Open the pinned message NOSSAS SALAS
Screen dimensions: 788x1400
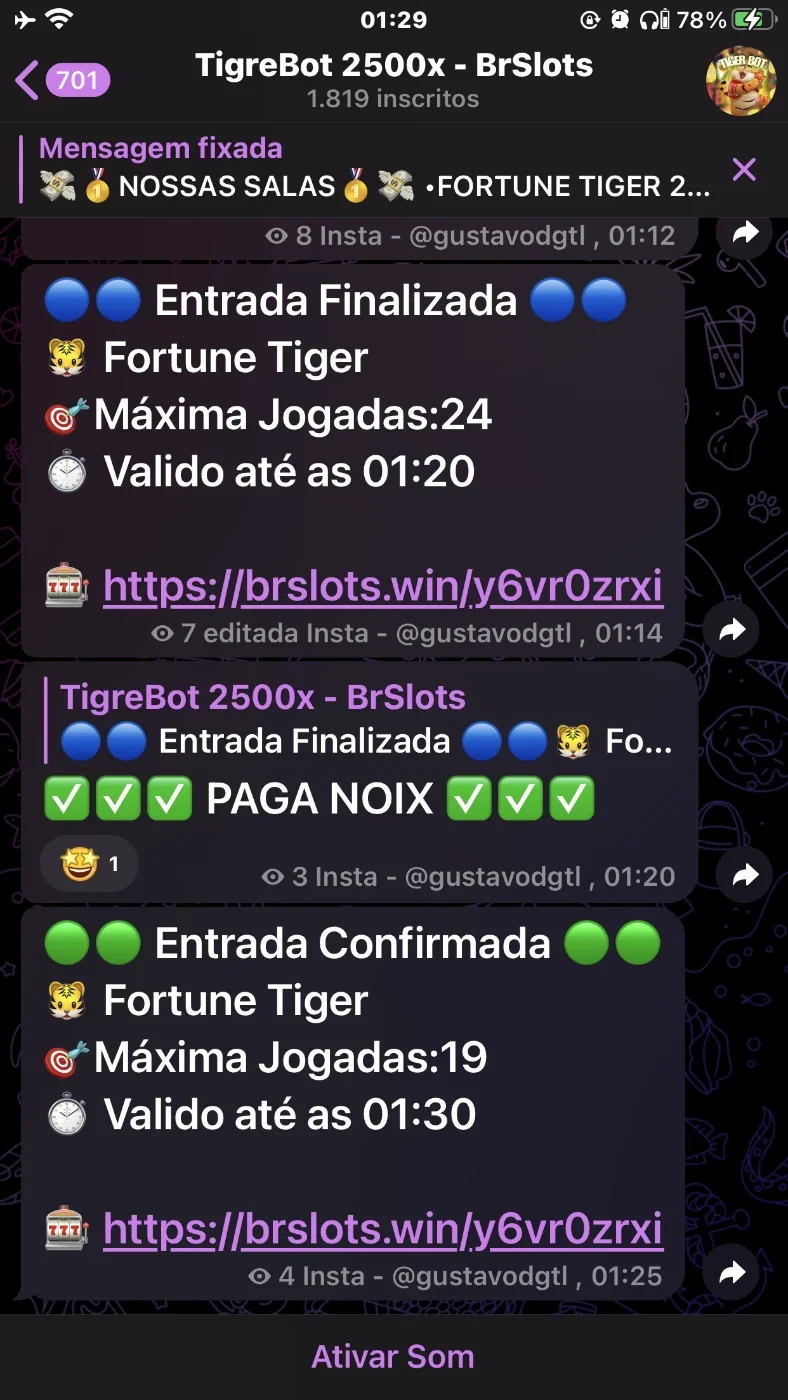click(375, 168)
